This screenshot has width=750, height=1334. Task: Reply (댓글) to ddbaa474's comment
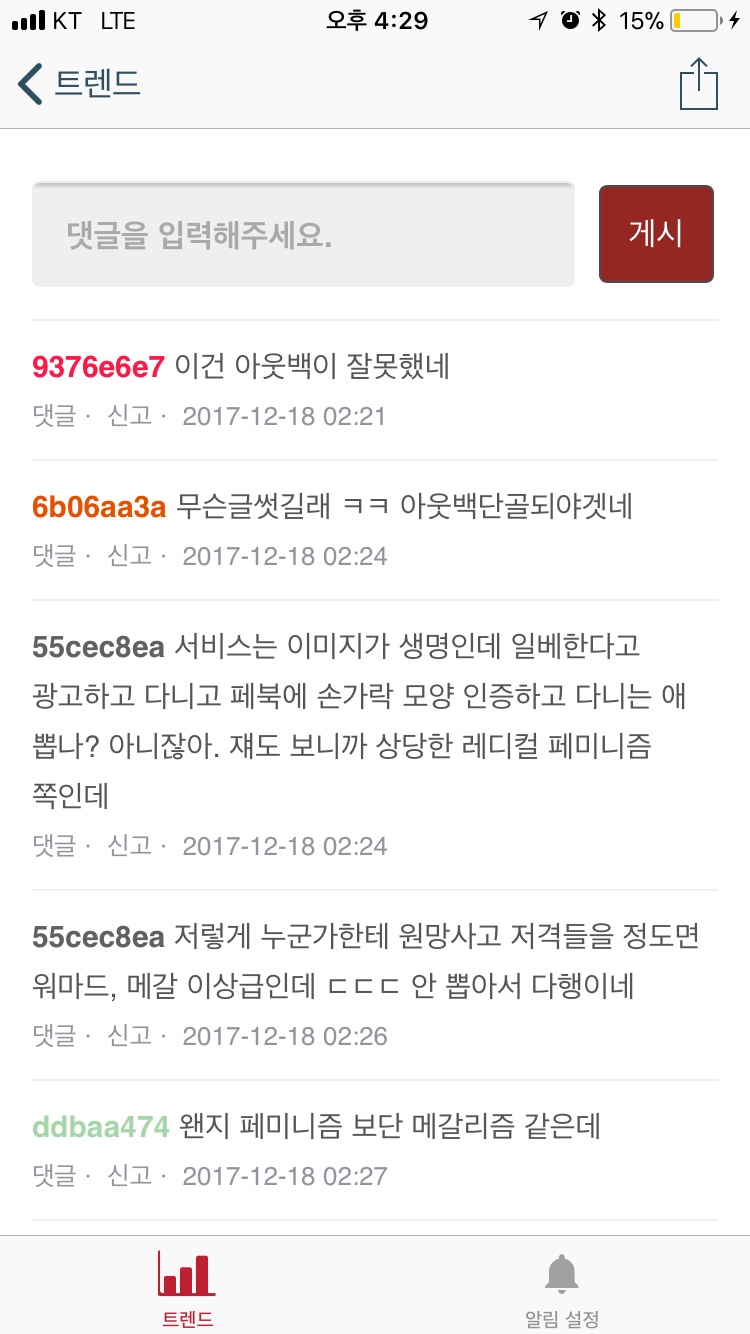click(53, 1176)
